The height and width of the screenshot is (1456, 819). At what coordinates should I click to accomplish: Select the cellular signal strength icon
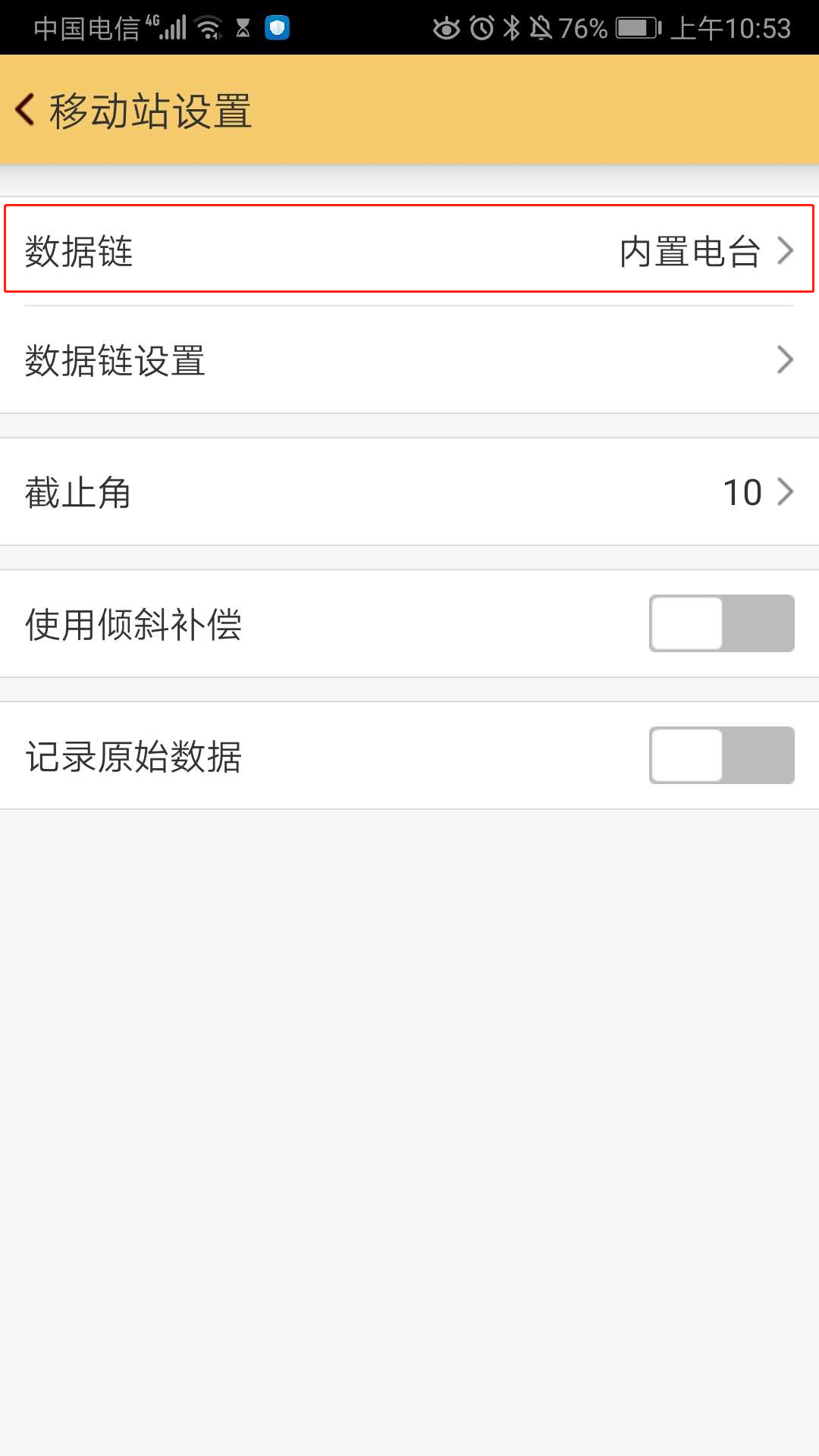point(173,27)
